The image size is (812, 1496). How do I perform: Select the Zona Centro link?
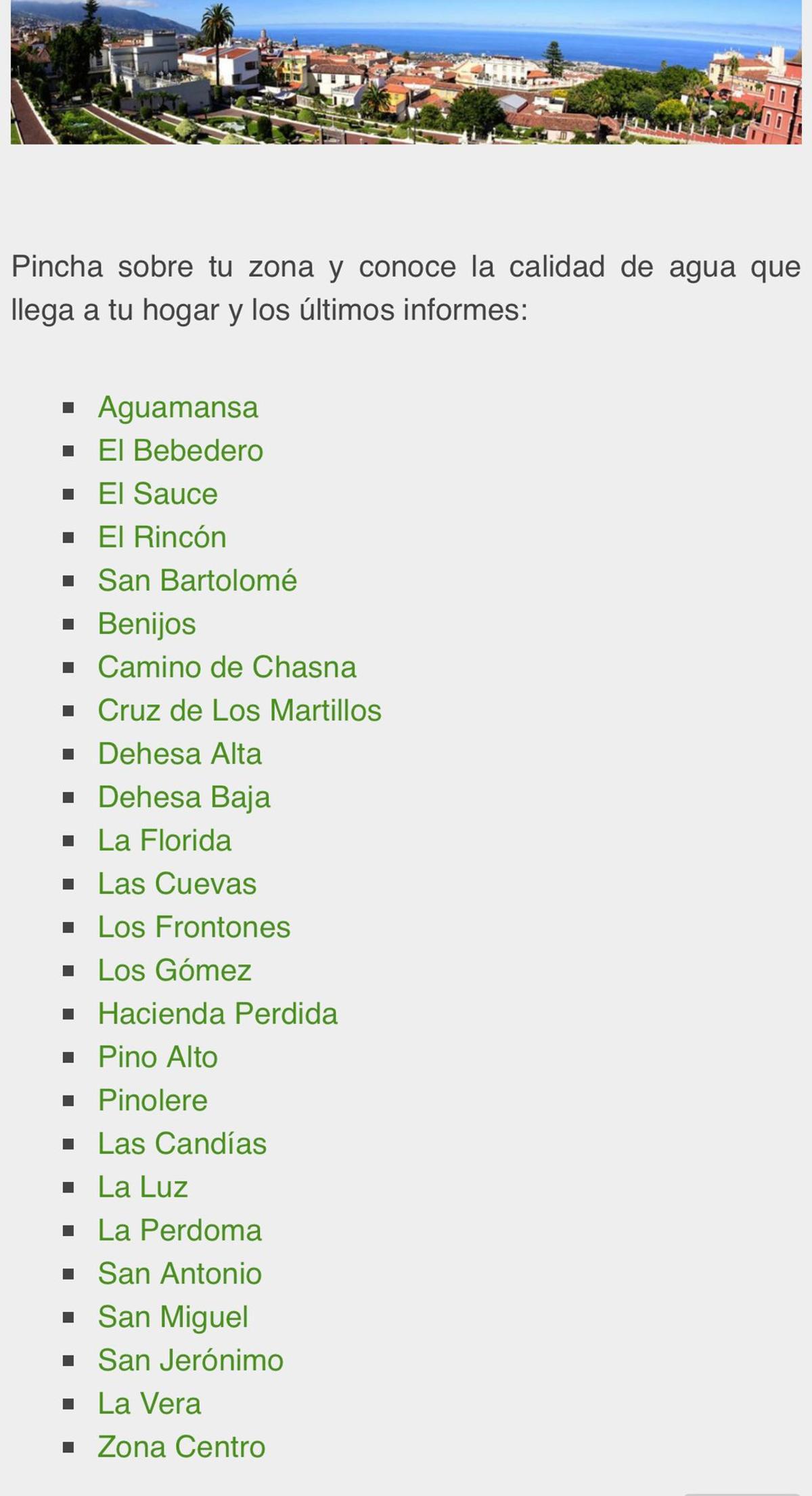[x=181, y=1447]
